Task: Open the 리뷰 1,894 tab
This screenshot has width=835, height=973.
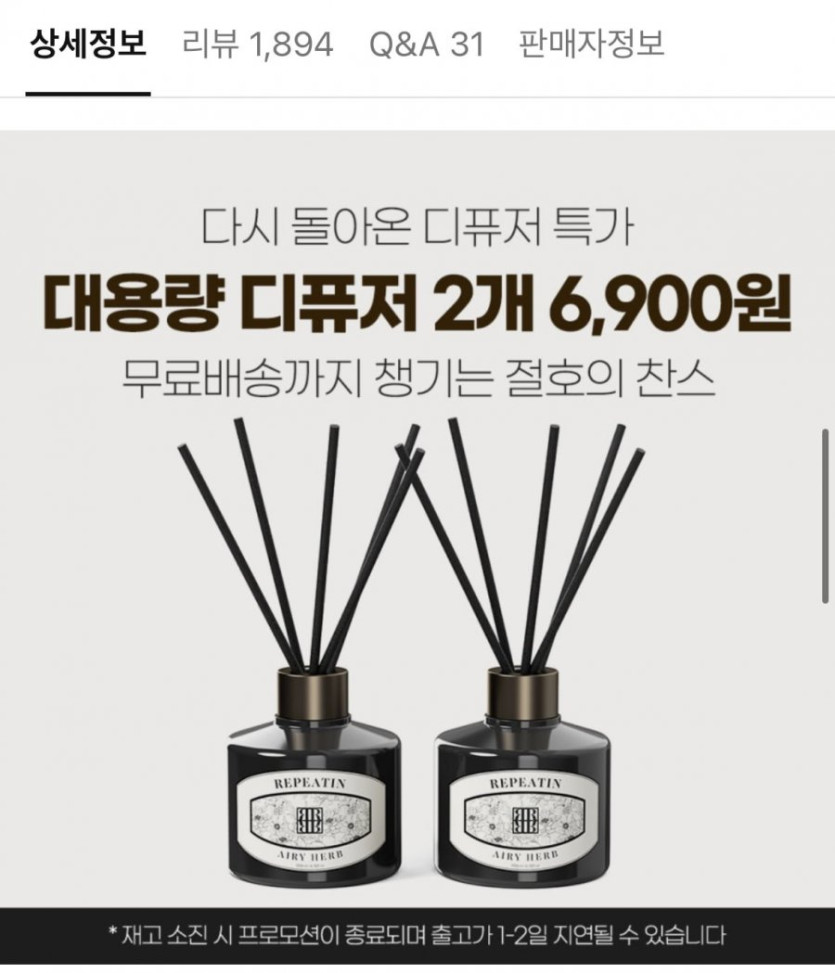Action: [x=258, y=44]
